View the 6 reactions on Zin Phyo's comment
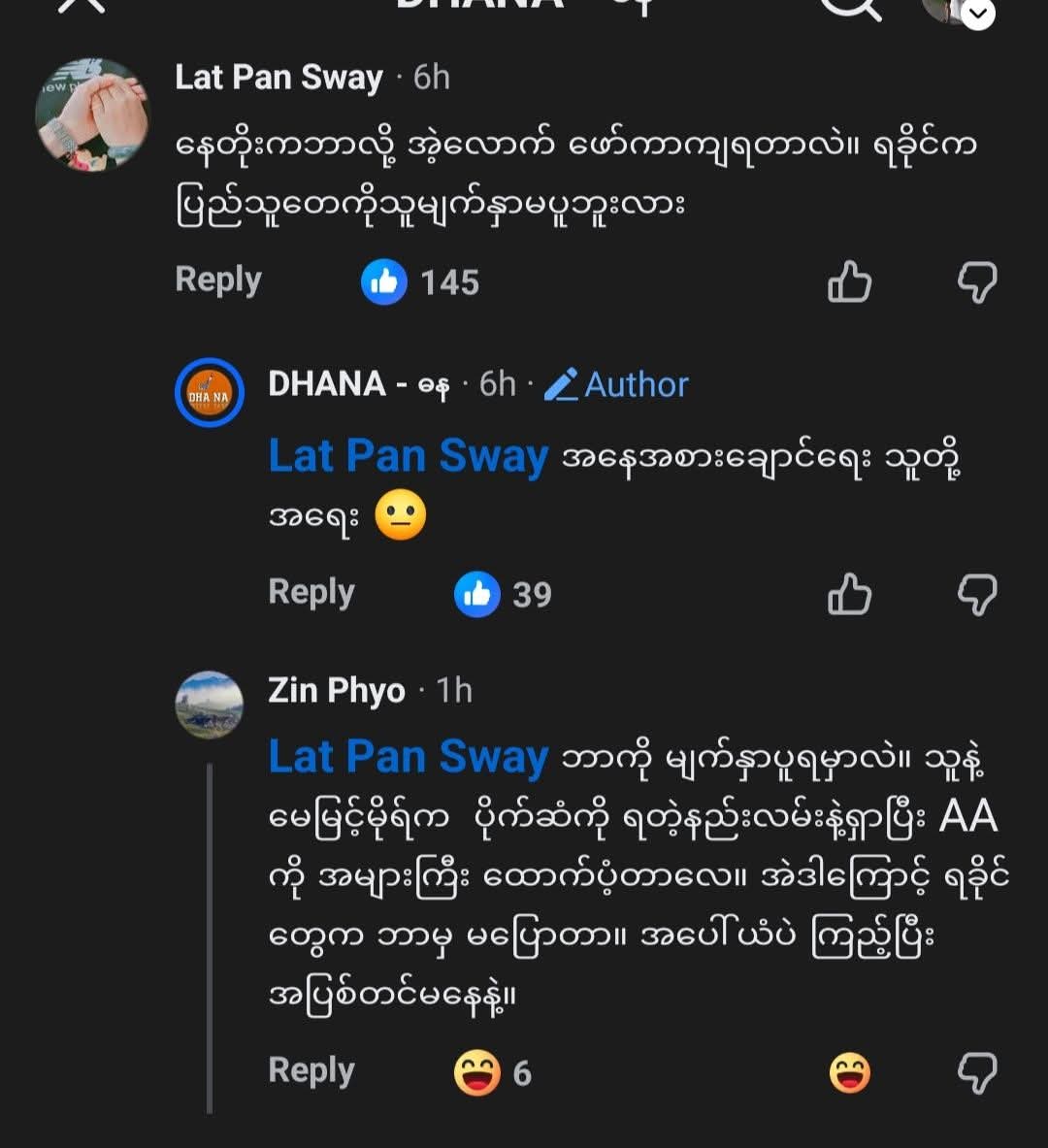1048x1148 pixels. [494, 1073]
